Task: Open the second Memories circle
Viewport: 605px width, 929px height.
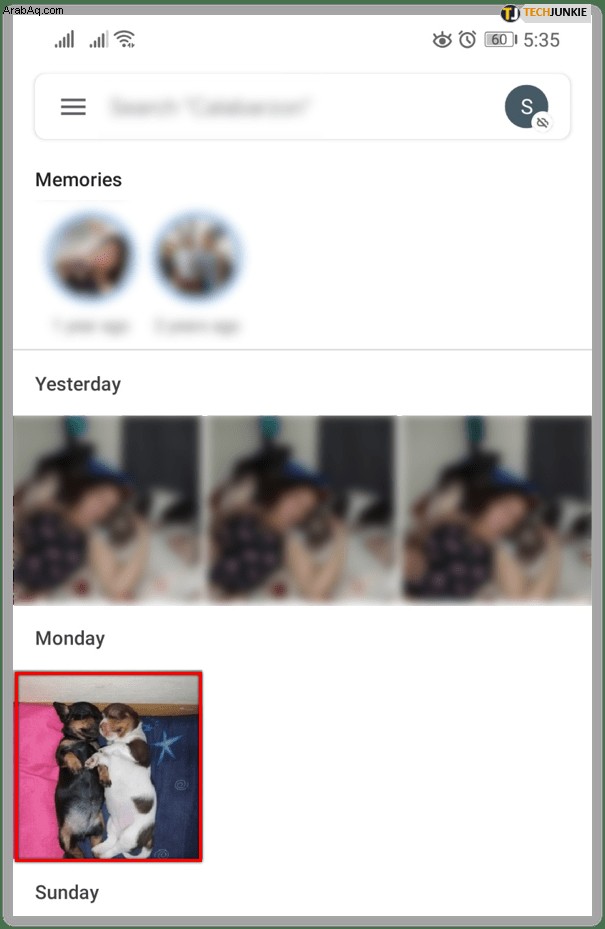Action: [x=198, y=257]
